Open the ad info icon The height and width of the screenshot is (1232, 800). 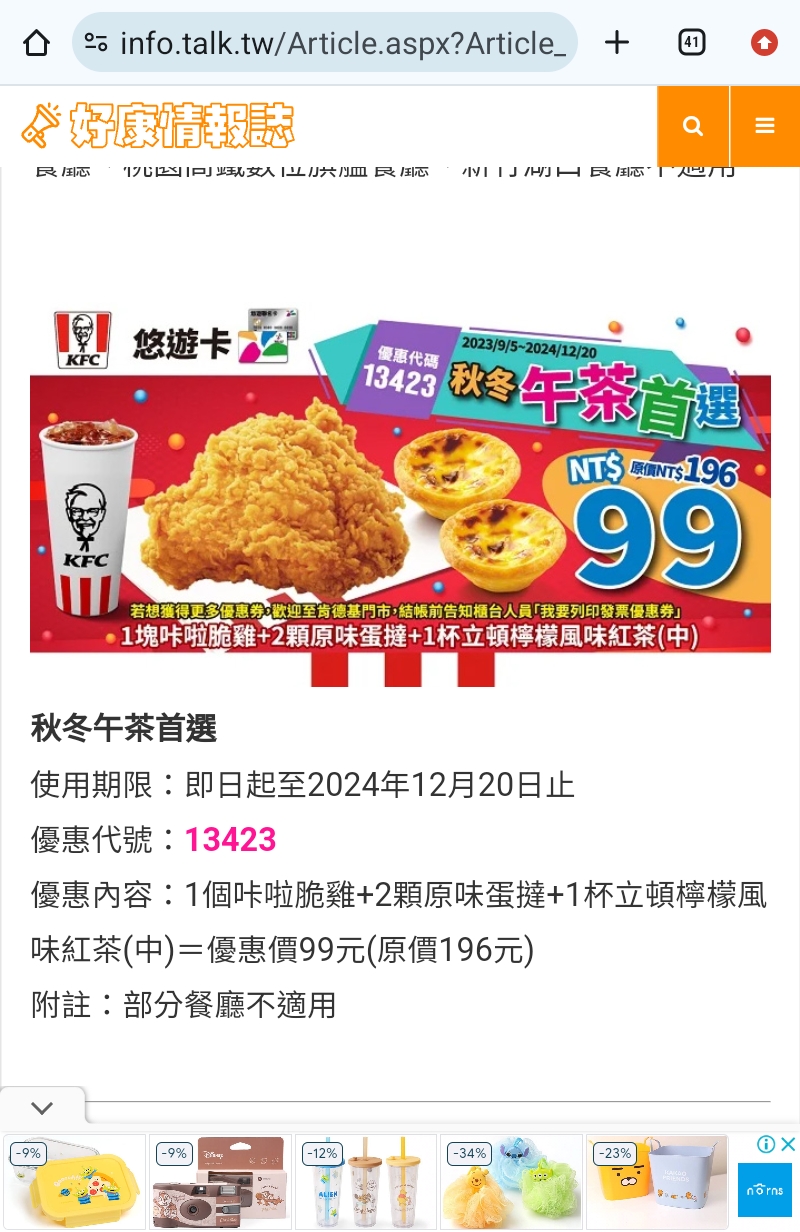[767, 1145]
